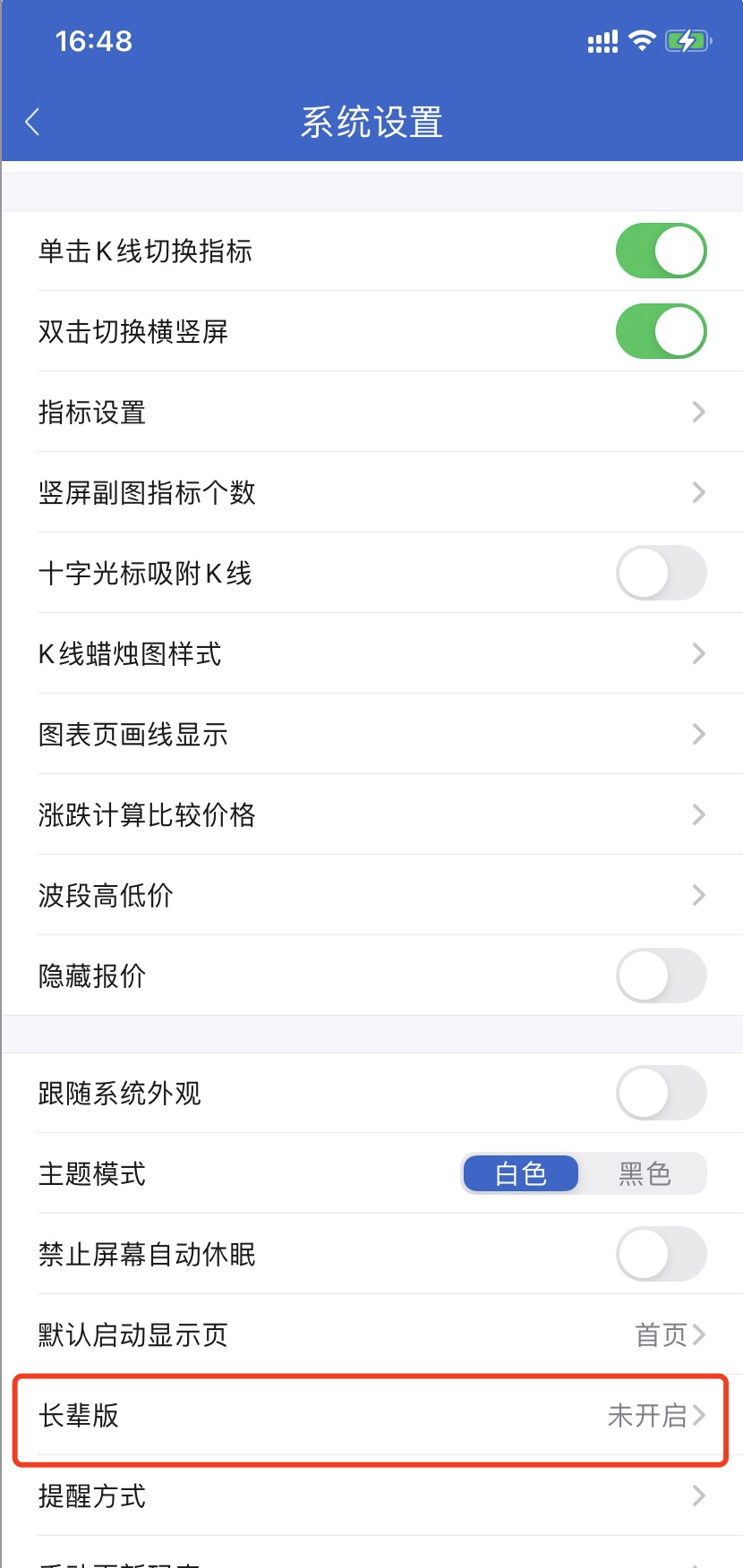Enable 跟随系统外观 switch

click(x=661, y=1093)
